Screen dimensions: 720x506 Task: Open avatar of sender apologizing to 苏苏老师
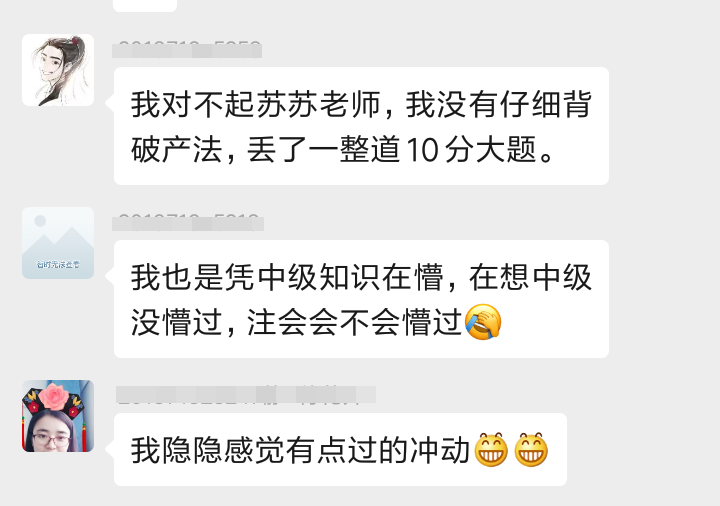pos(58,71)
